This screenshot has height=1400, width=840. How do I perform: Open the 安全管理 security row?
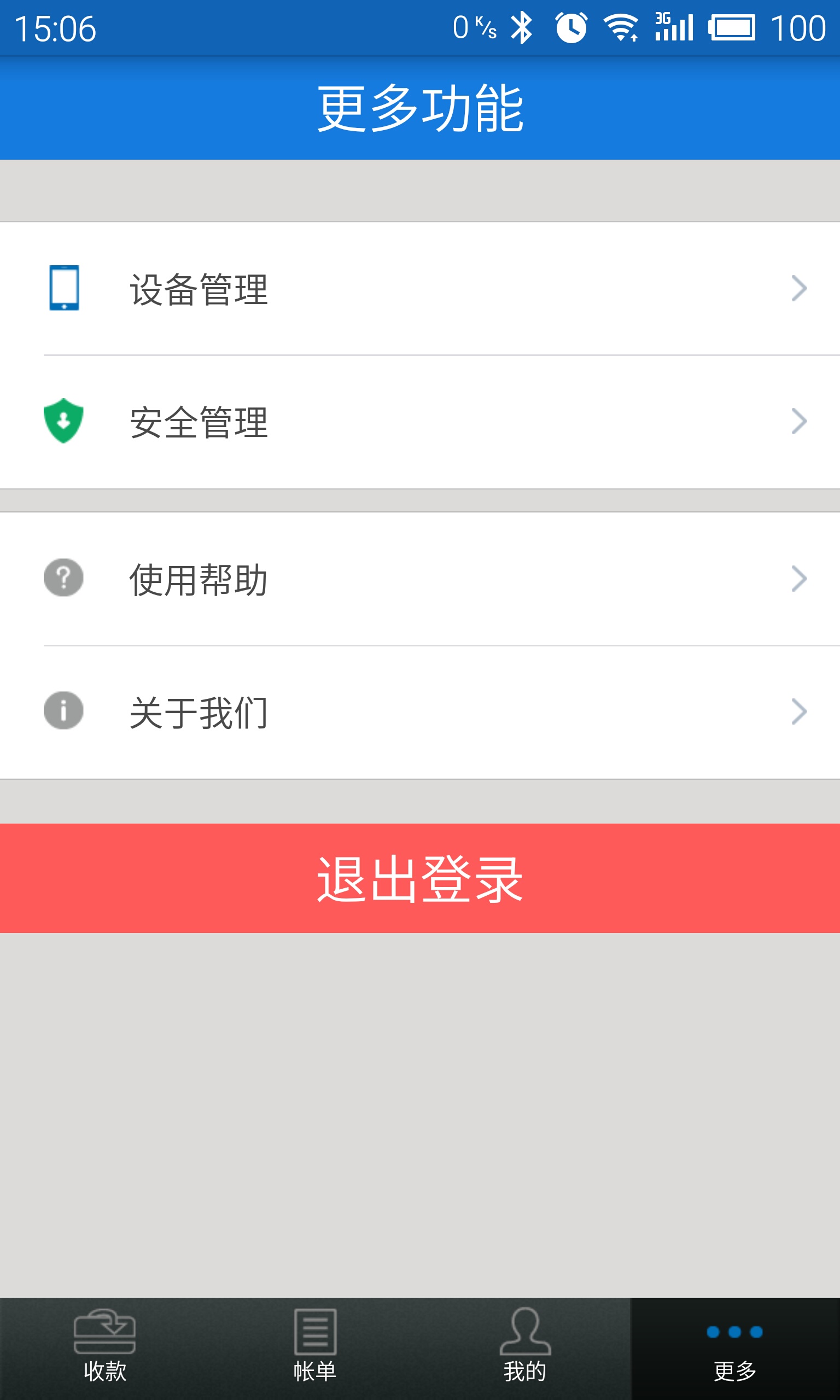click(x=340, y=421)
